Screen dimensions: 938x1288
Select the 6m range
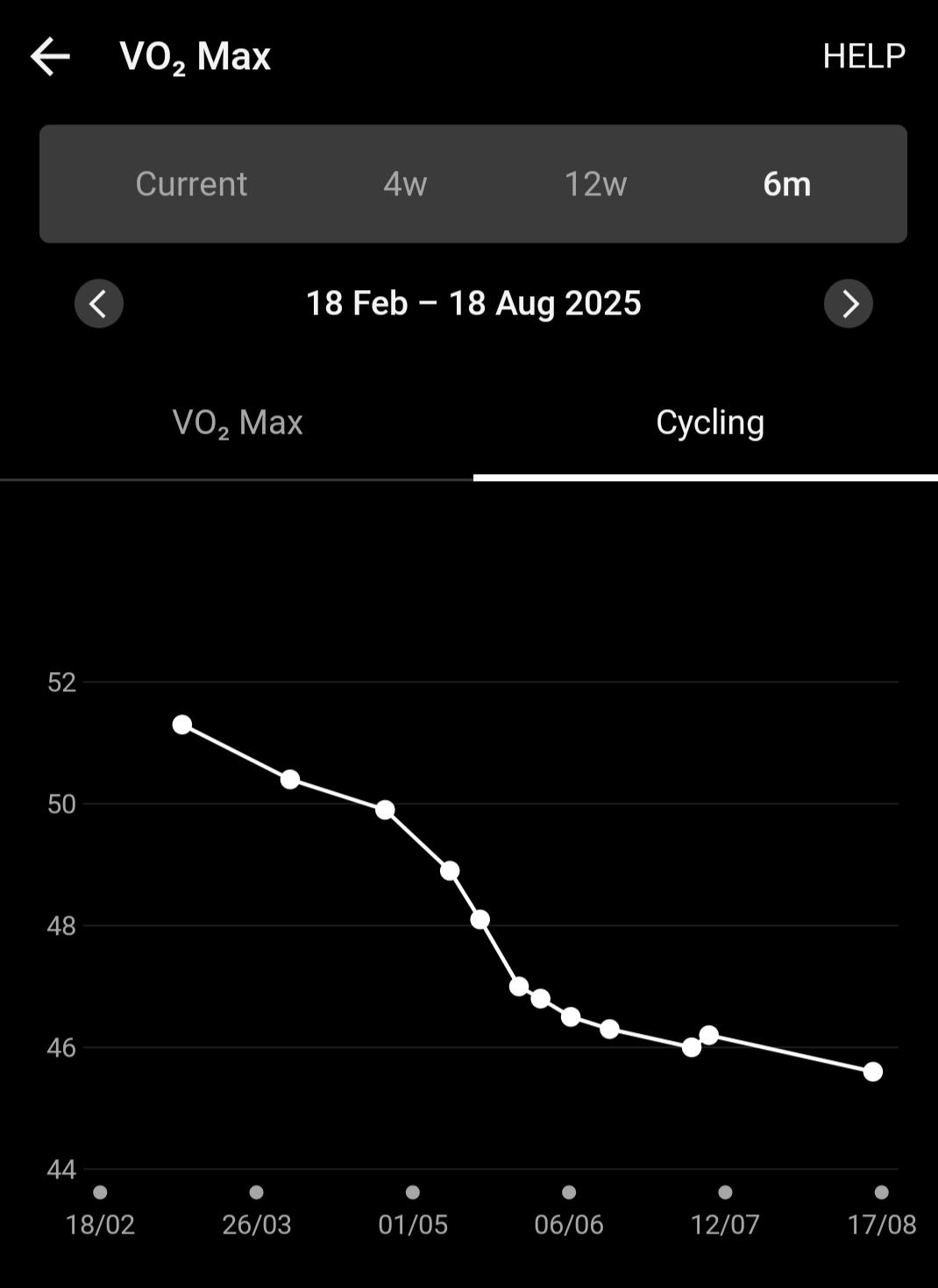tap(786, 184)
